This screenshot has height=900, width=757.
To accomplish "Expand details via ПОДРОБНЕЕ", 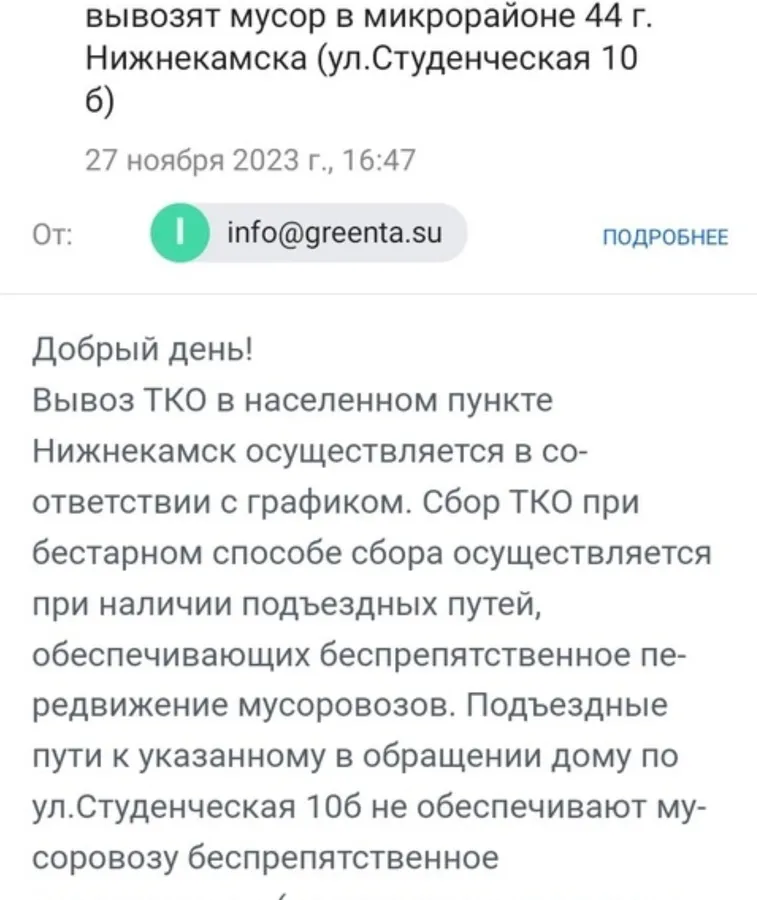I will (x=665, y=237).
